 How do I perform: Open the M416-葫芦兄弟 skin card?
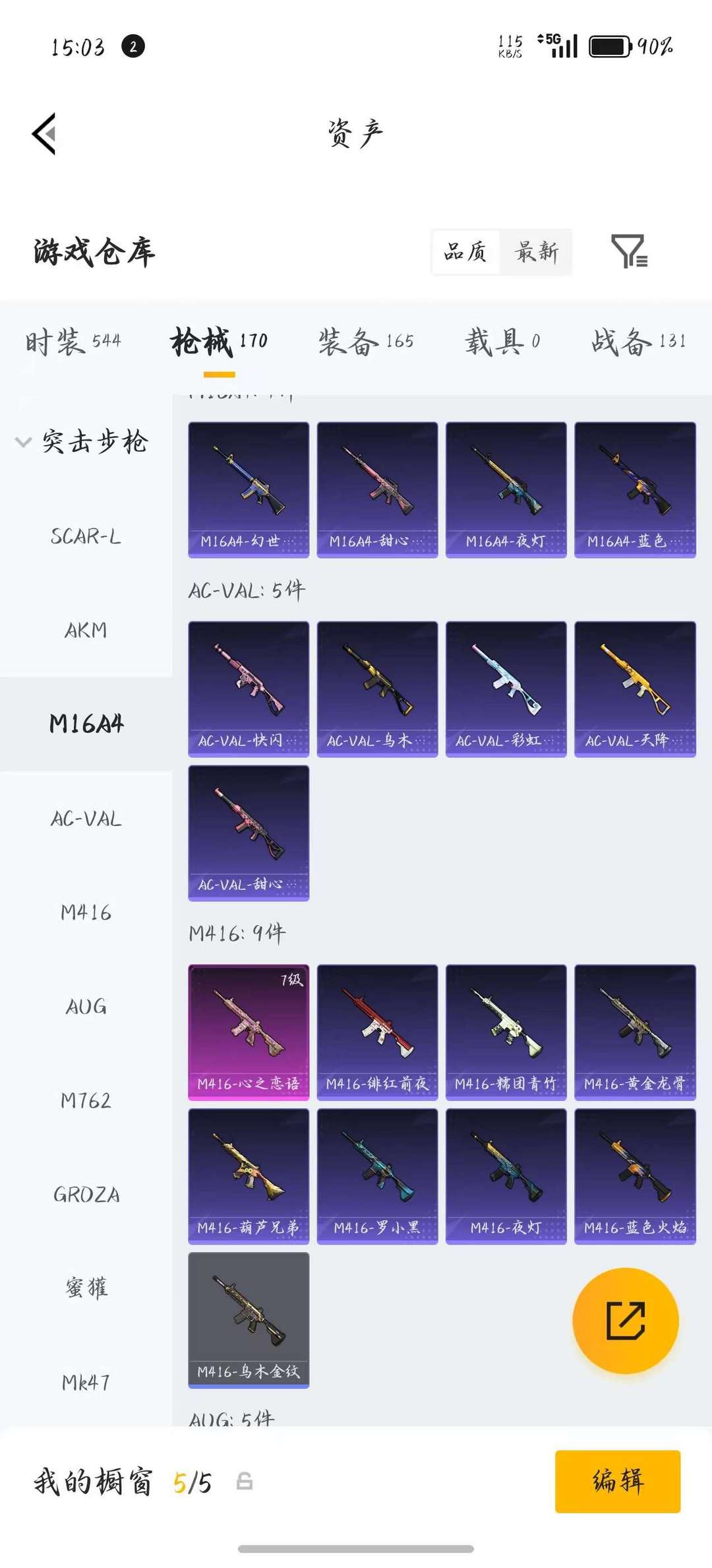(249, 1176)
